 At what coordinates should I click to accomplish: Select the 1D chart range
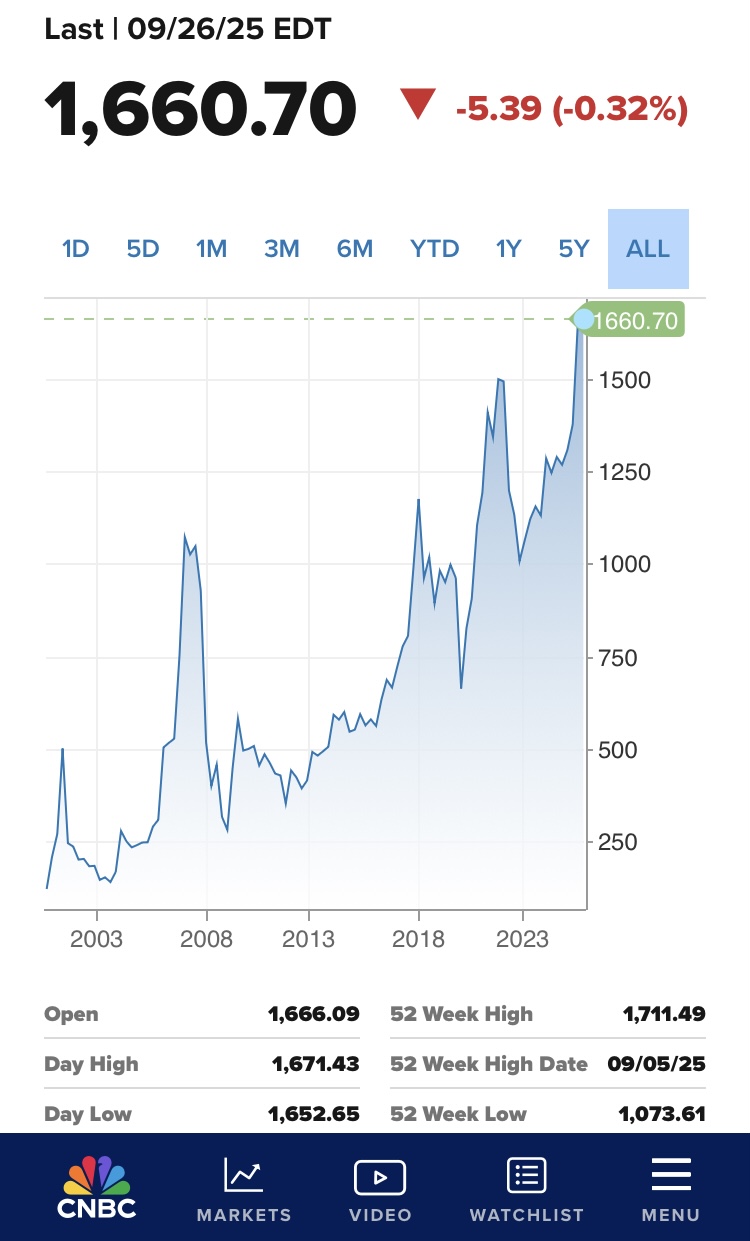(x=76, y=249)
